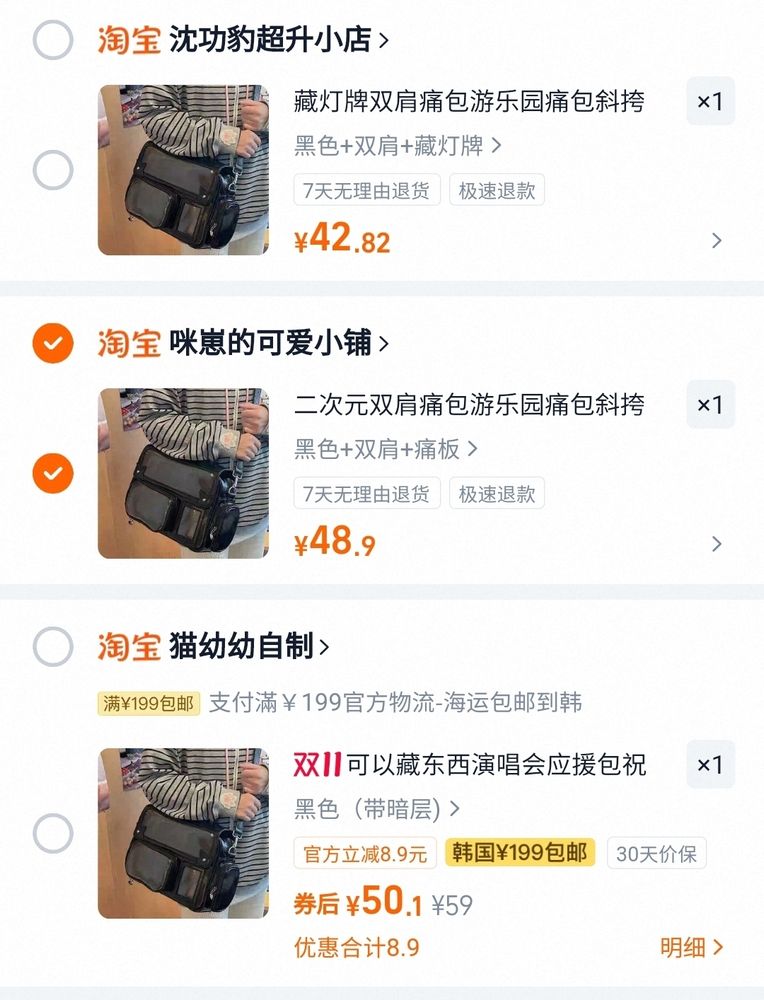Viewport: 764px width, 1000px height.
Task: Visit the 咪崽的可爱小铺 store
Action: coord(278,343)
